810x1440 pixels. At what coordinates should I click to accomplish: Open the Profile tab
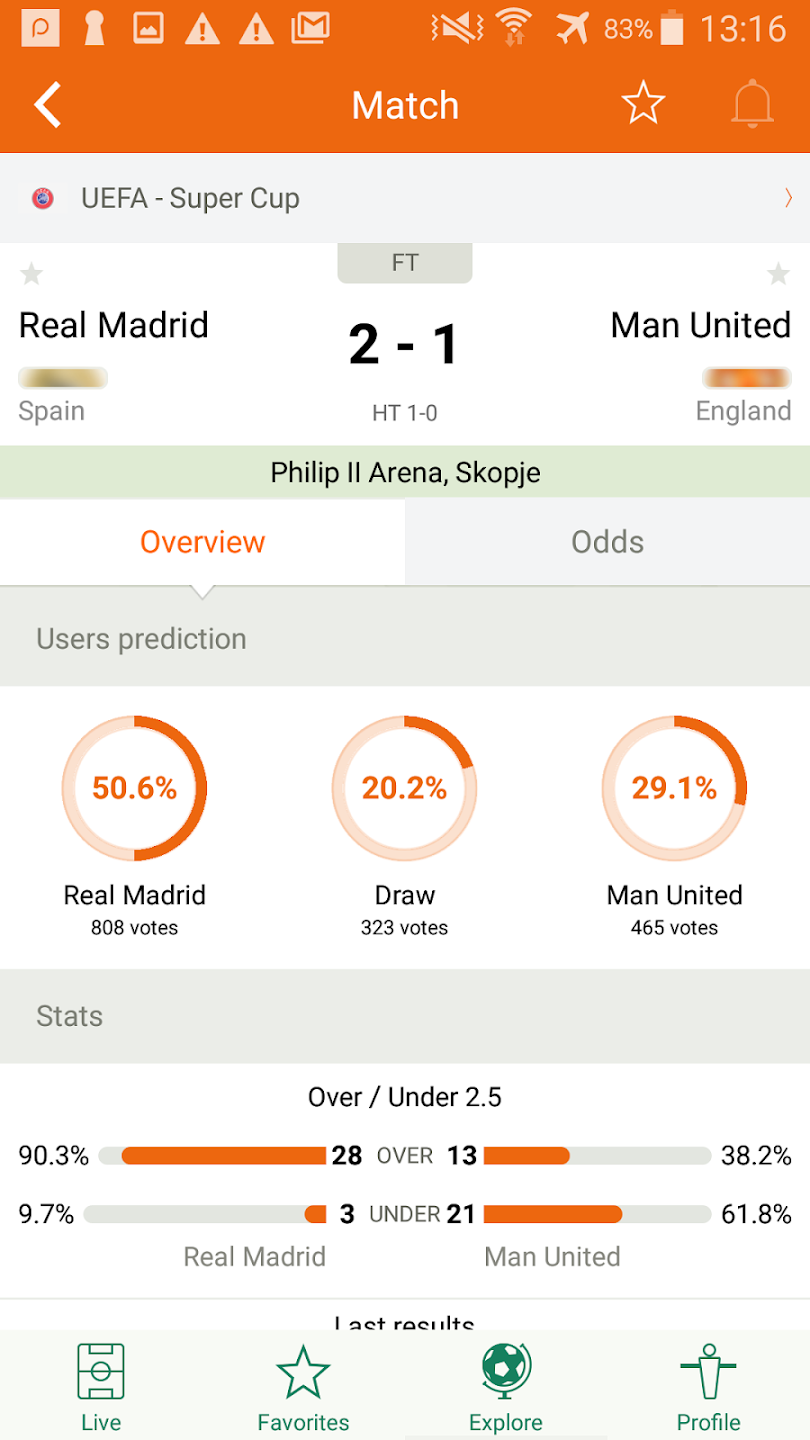pyautogui.click(x=708, y=1387)
